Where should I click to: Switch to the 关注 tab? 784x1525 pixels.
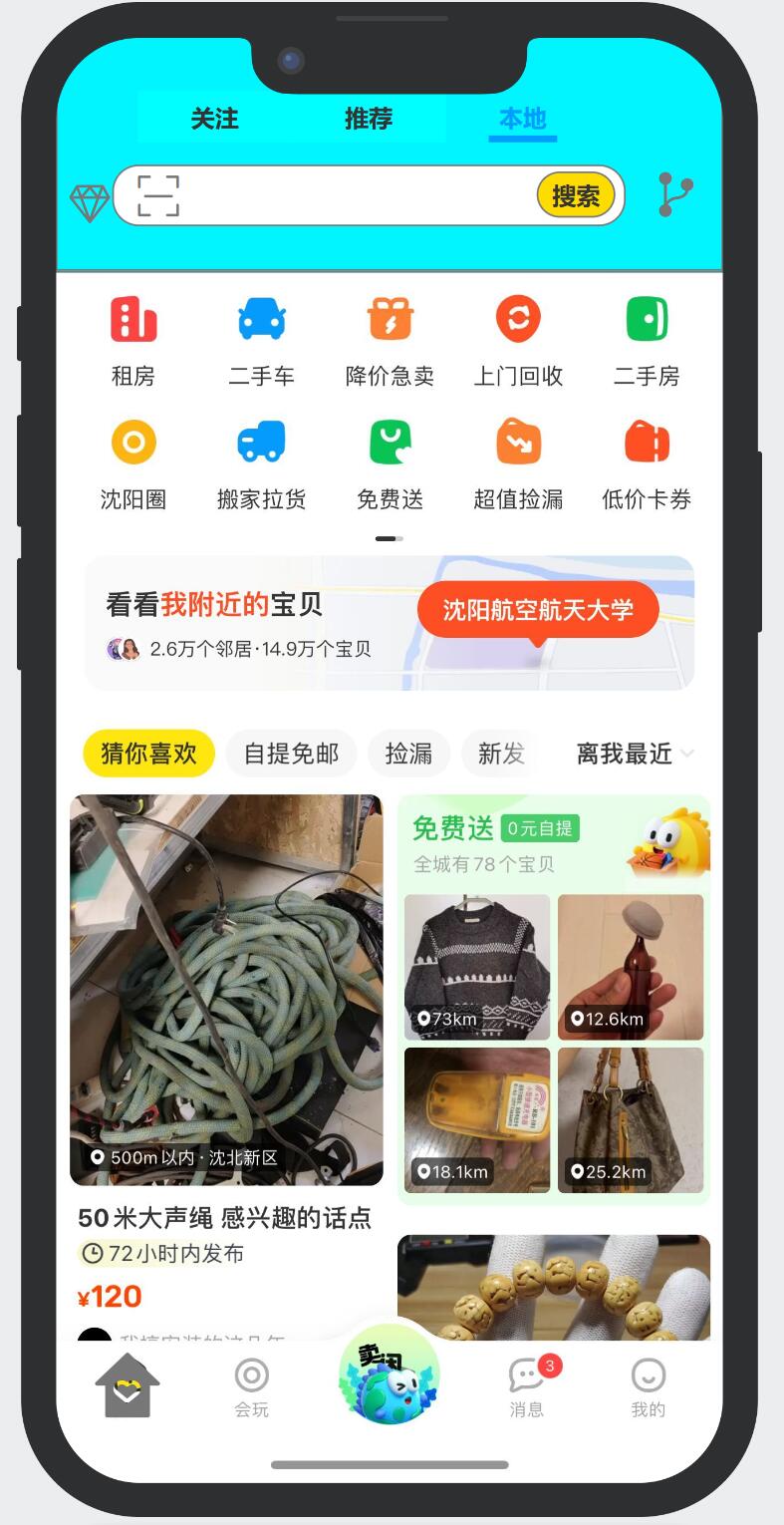point(214,119)
